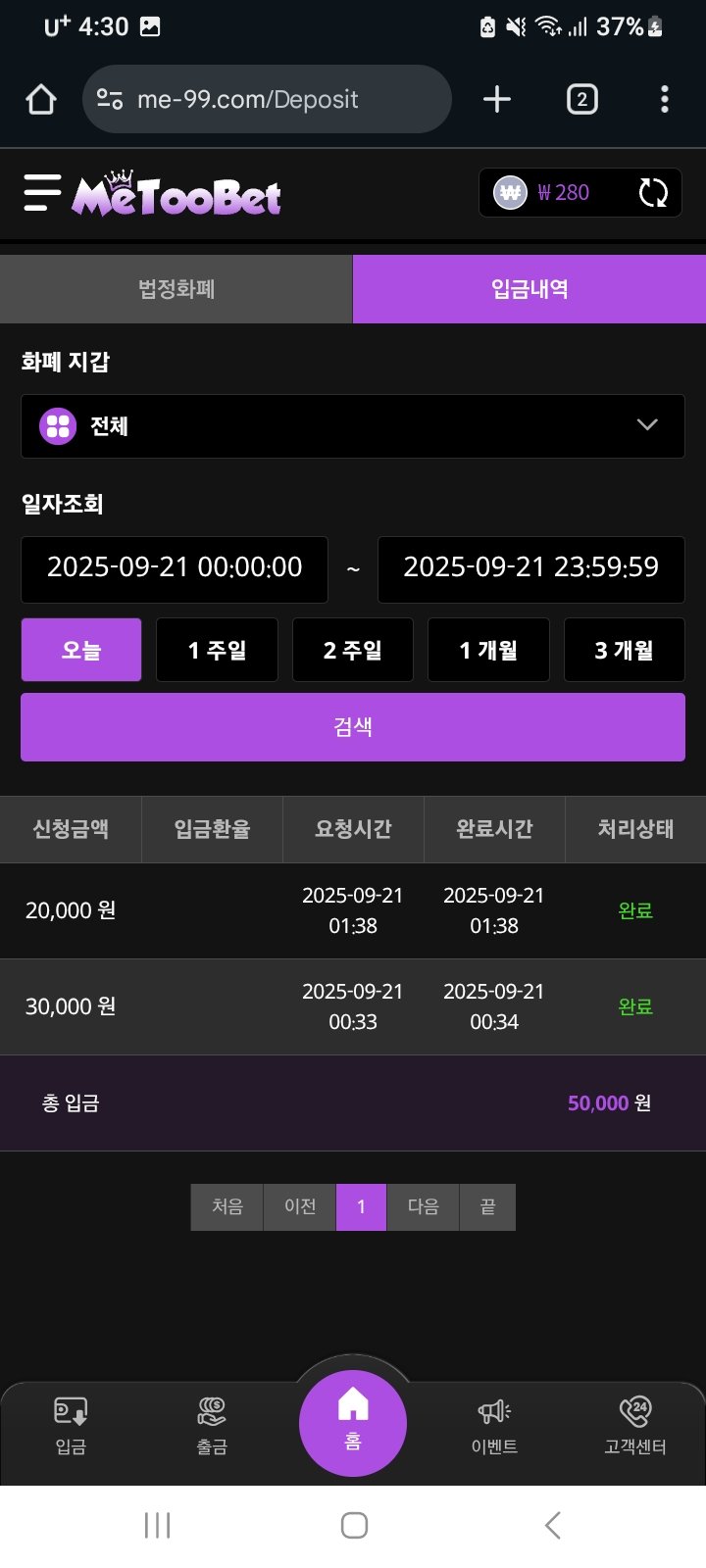Open 고객센터 support tab
Viewport: 706px width, 1568px height.
coord(634,1426)
